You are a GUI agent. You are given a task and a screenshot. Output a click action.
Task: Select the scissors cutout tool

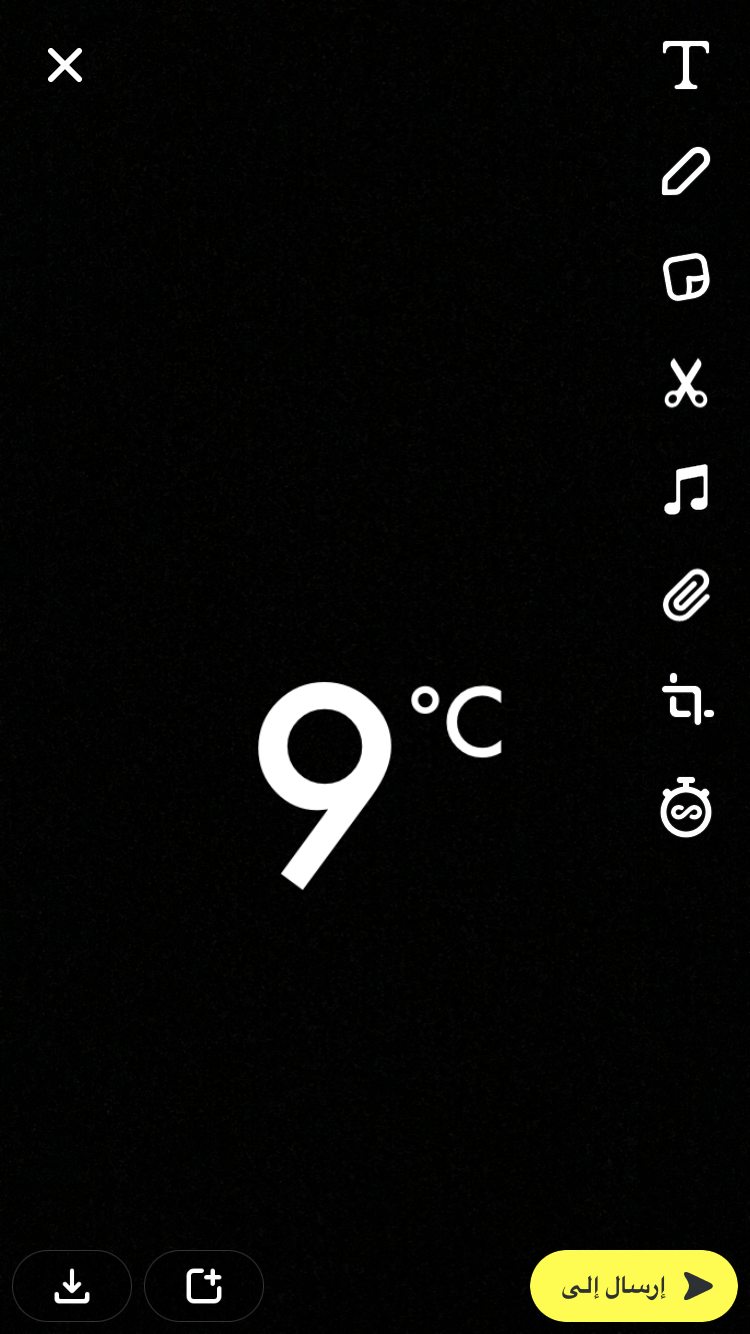686,383
